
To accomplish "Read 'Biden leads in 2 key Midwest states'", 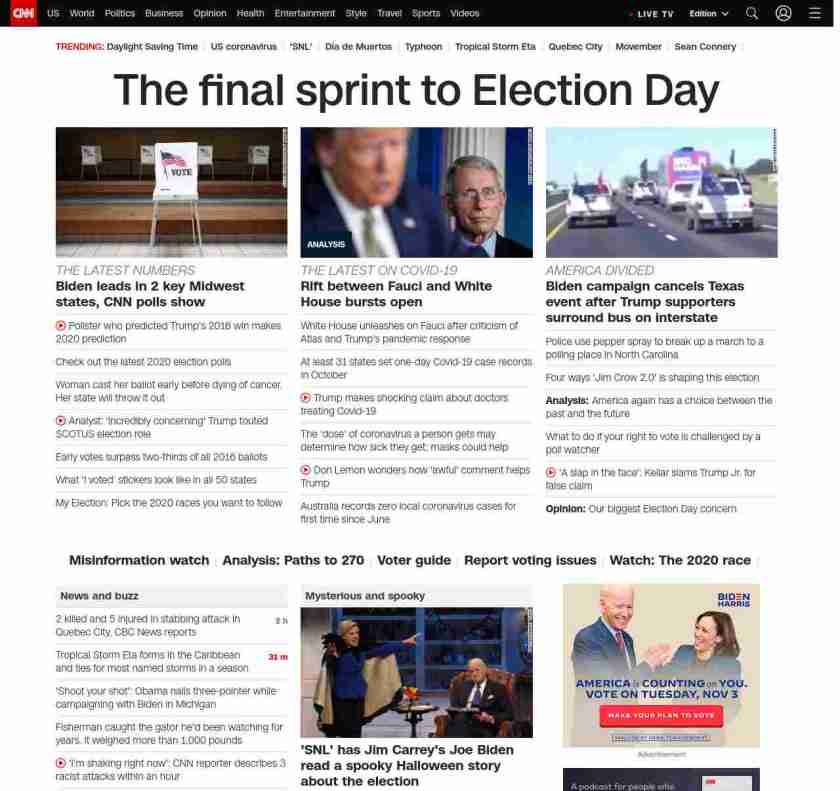I will point(150,294).
